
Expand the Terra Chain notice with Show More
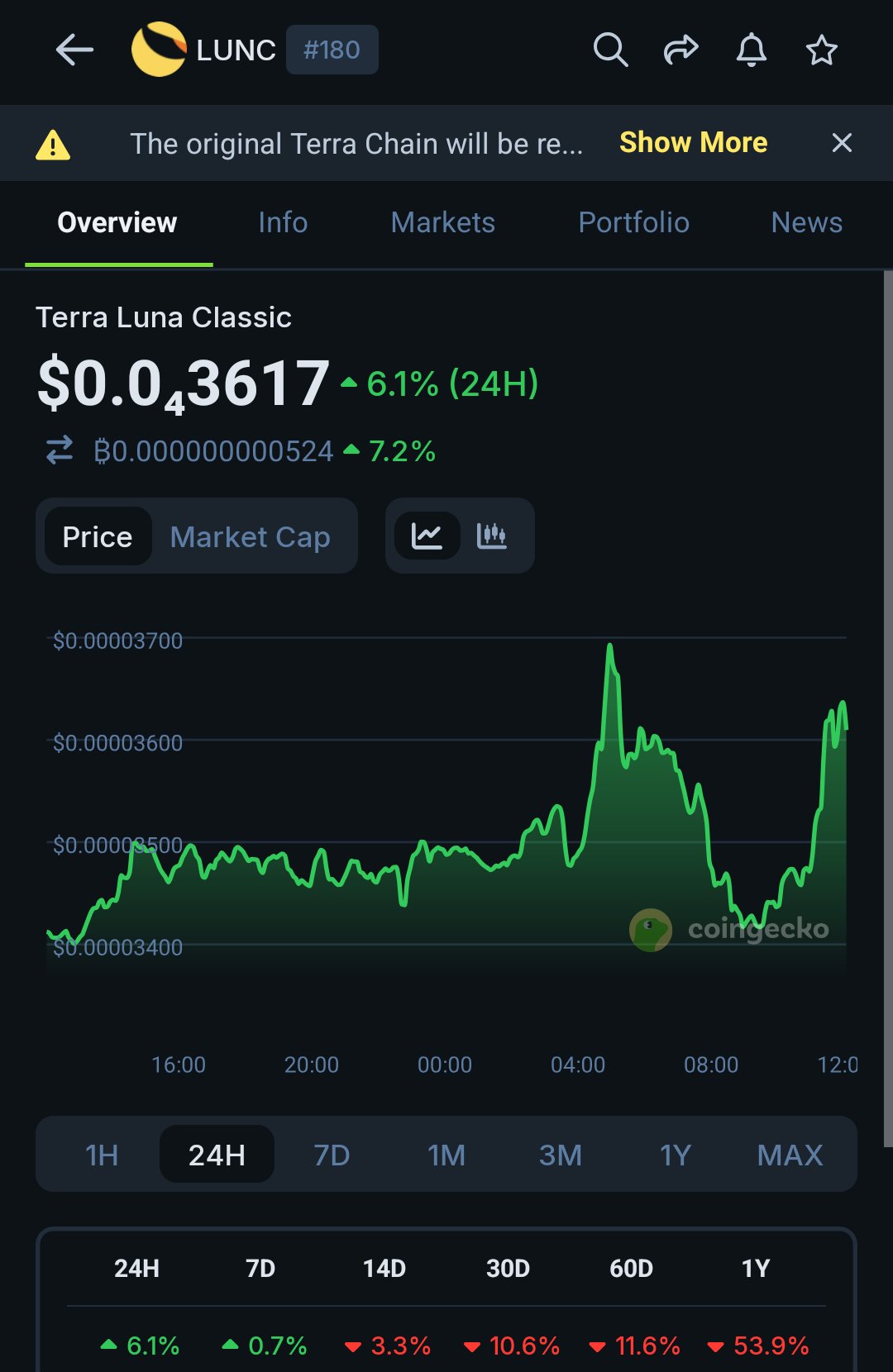pyautogui.click(x=693, y=143)
